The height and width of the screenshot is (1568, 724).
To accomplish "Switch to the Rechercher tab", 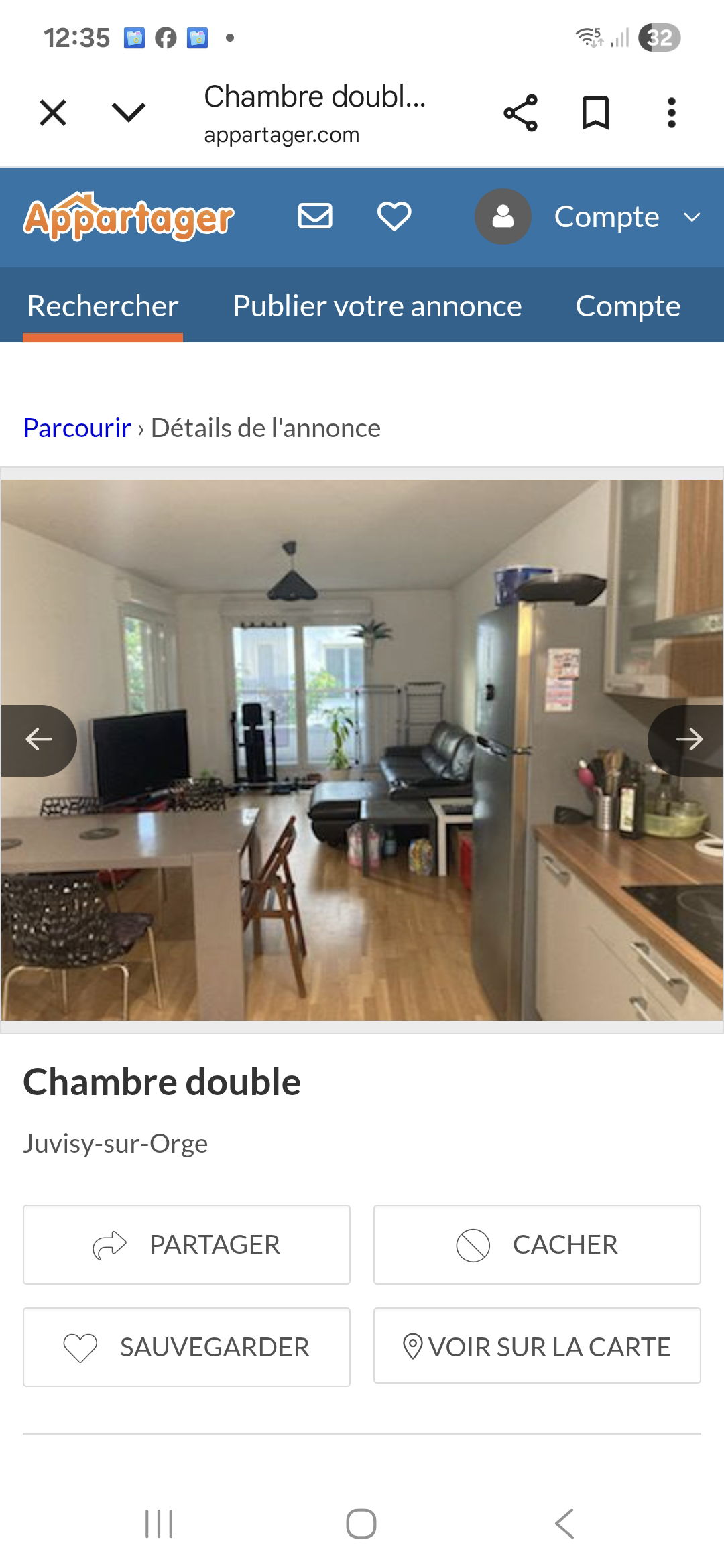I will pyautogui.click(x=101, y=306).
